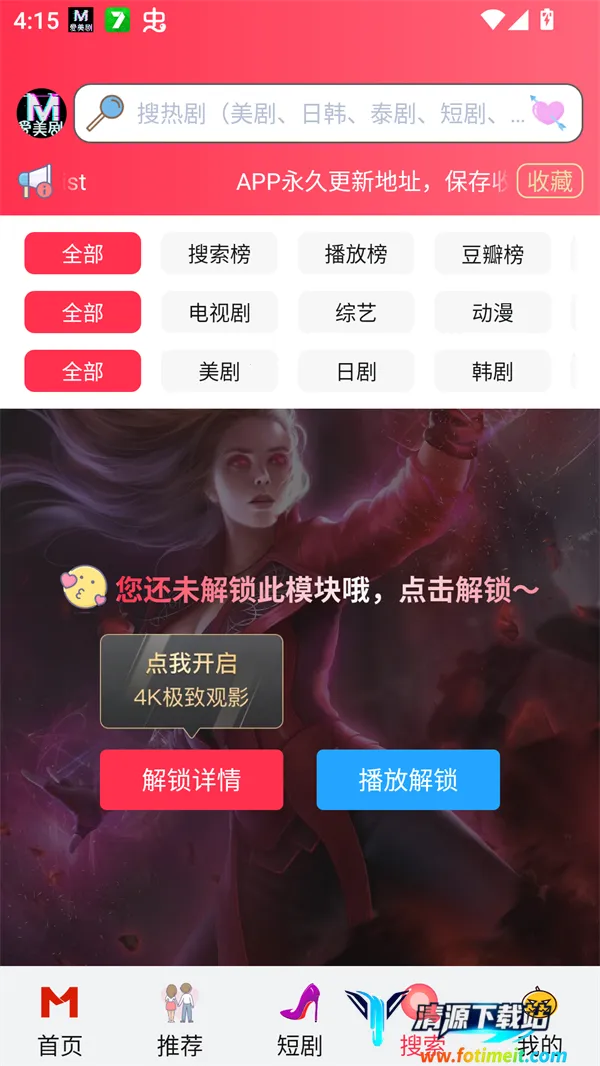
Task: Filter by 韩剧 region
Action: pos(492,372)
